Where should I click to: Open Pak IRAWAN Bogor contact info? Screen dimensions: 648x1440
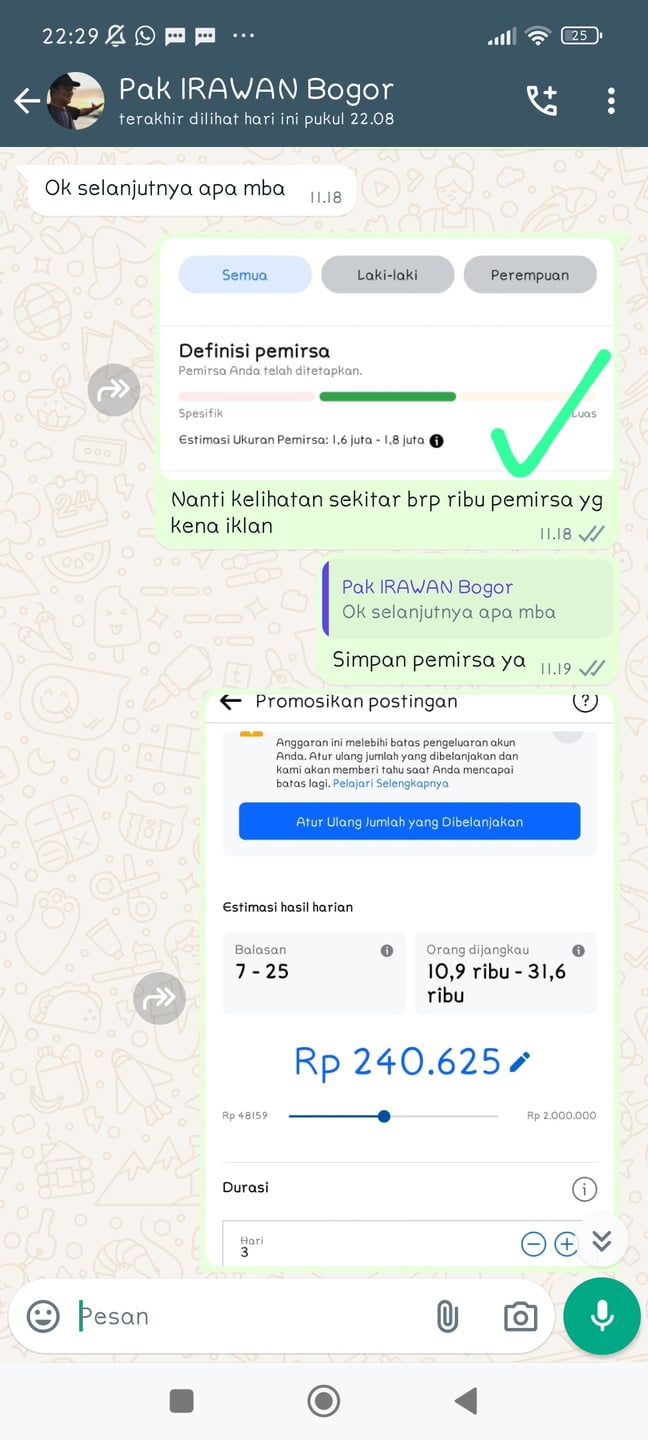click(256, 101)
